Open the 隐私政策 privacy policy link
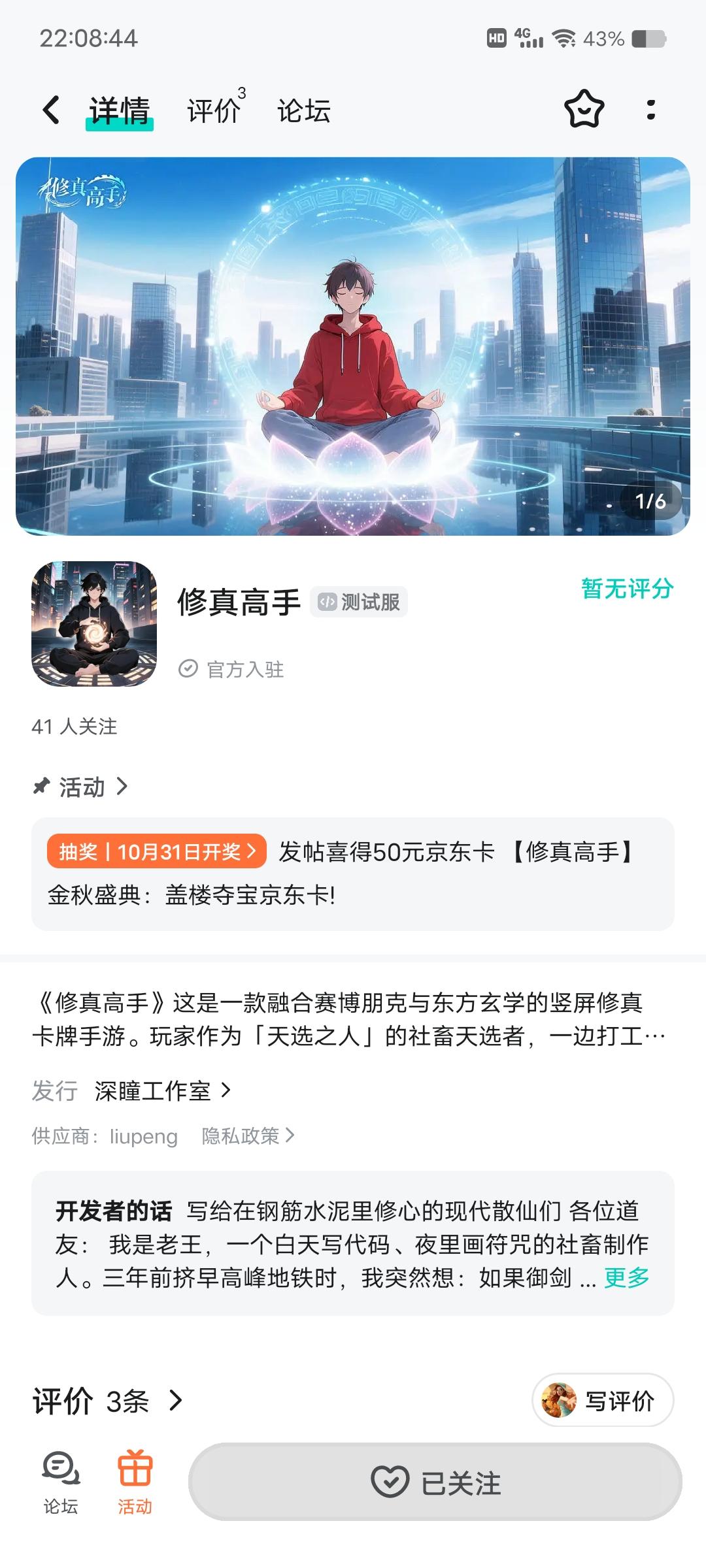 pos(243,1135)
